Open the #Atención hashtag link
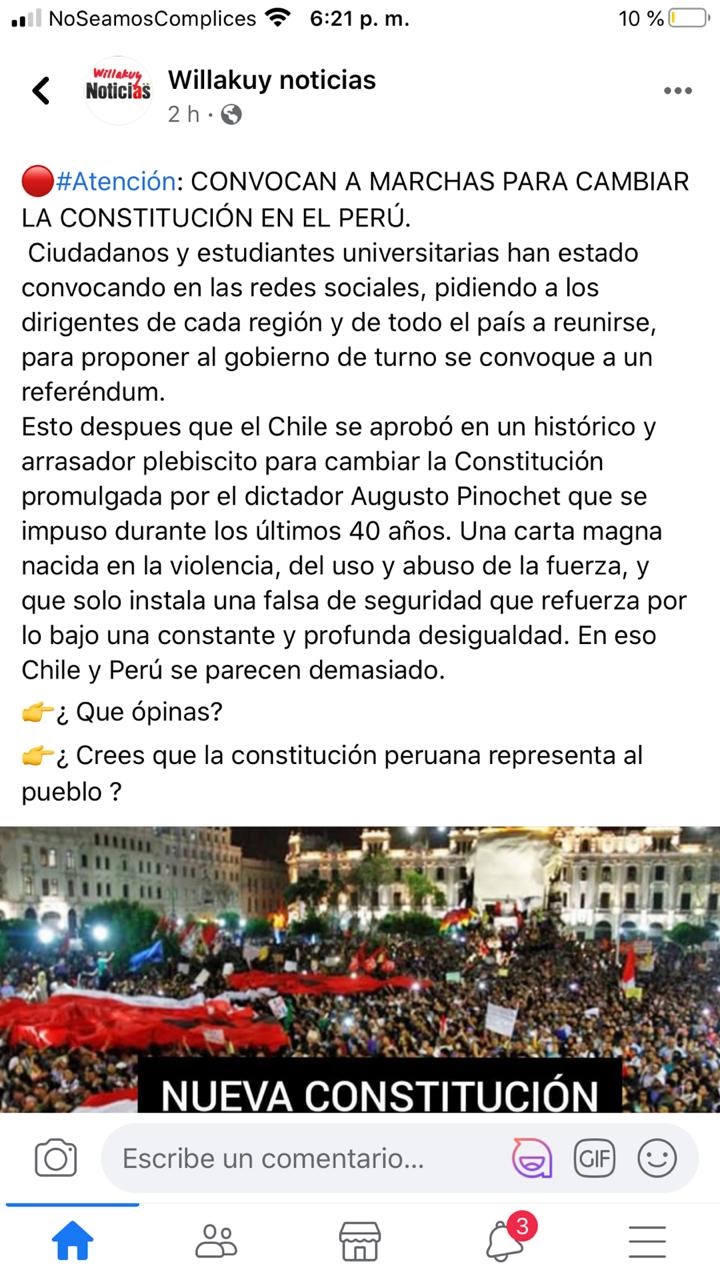This screenshot has width=720, height=1280. 116,181
